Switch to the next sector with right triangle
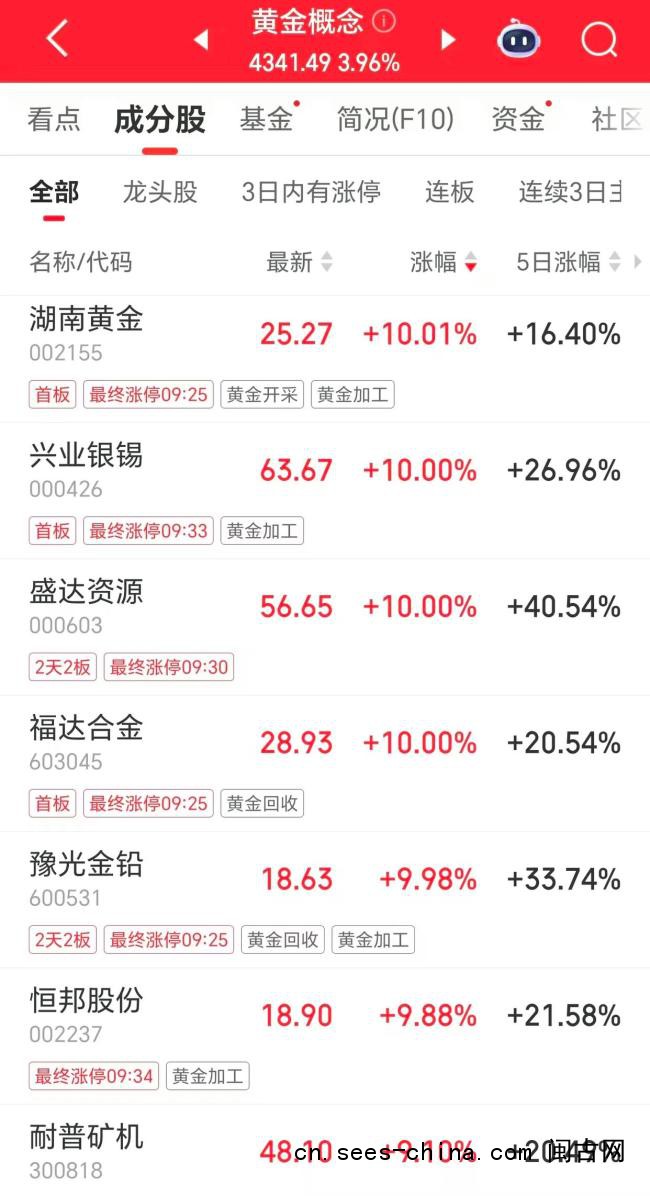Viewport: 650px width, 1196px height. (448, 40)
